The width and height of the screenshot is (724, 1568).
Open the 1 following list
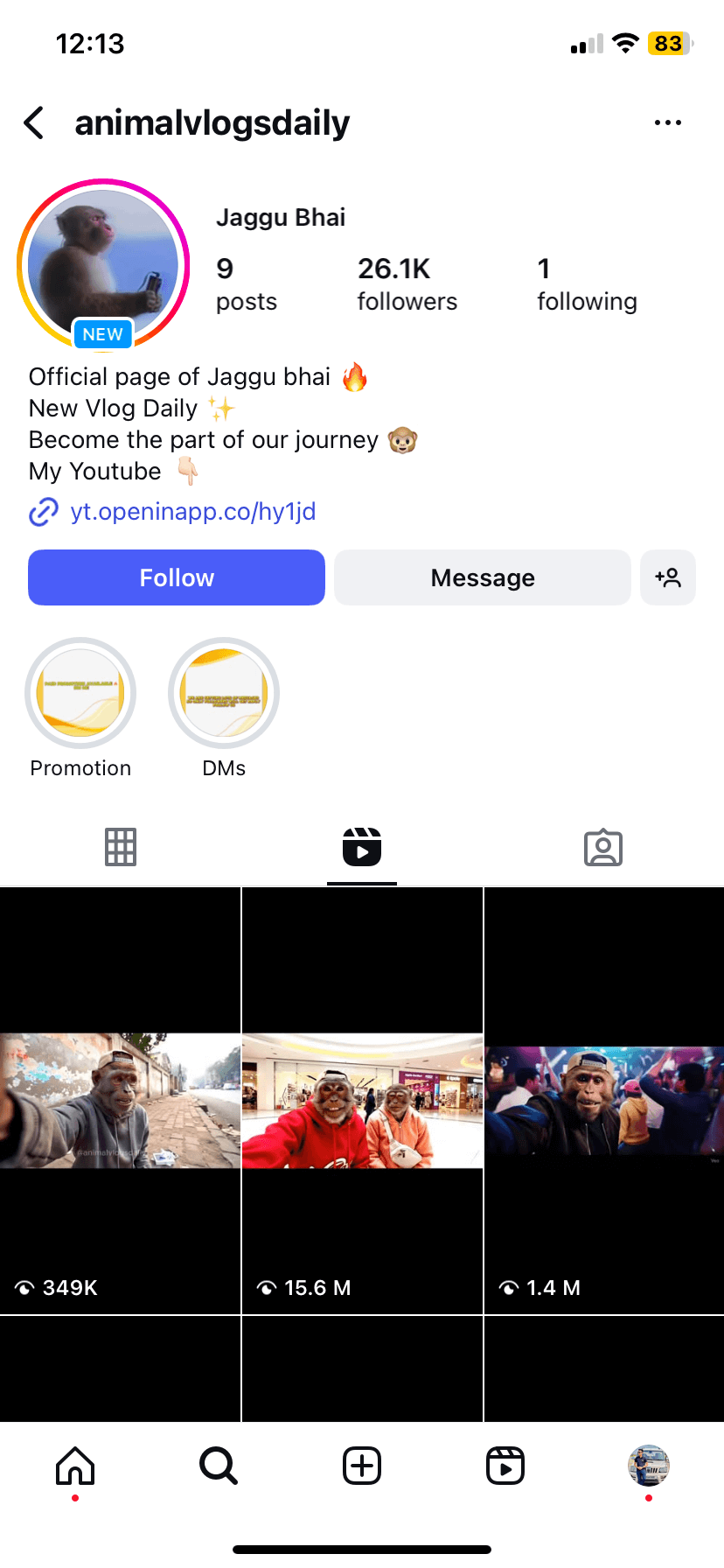pos(586,283)
